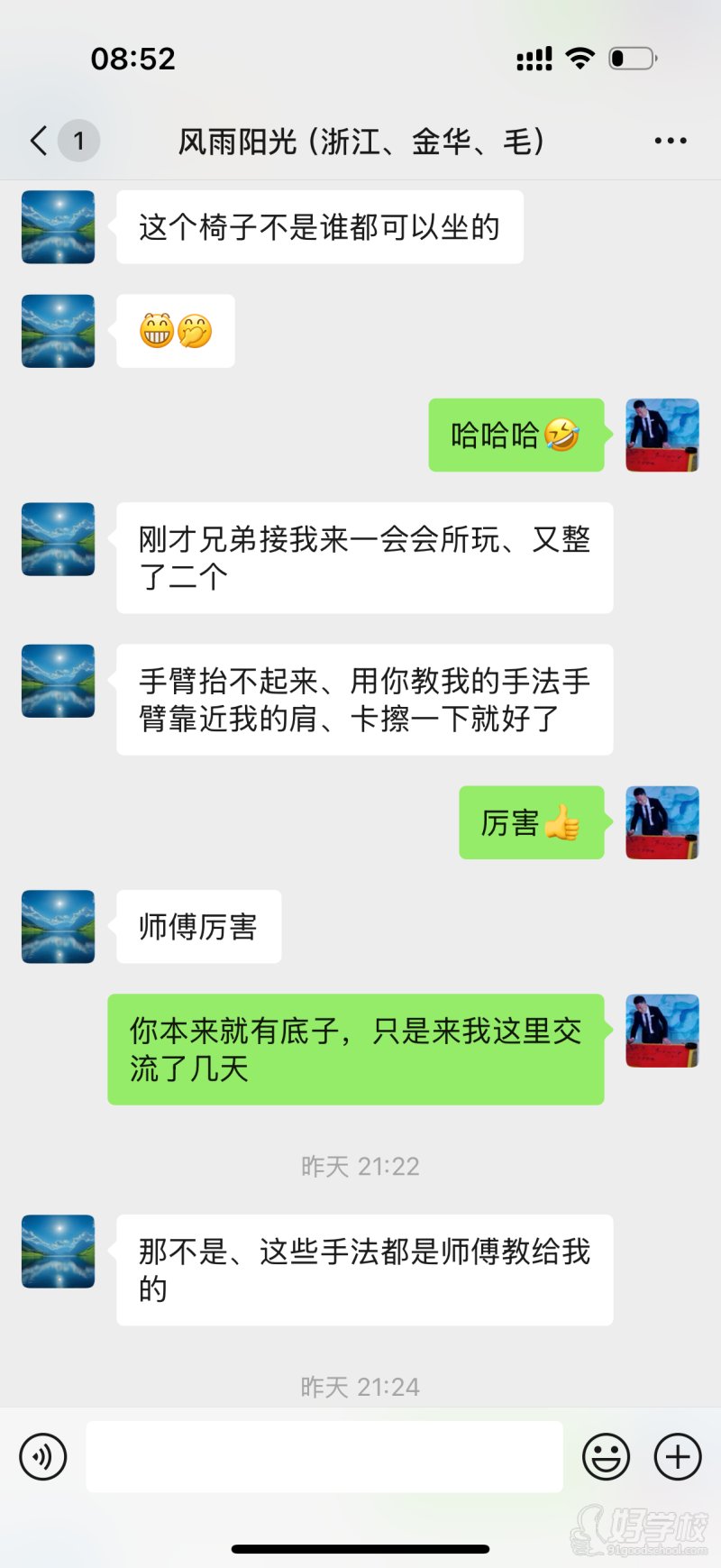Tap the 😁🤭 emoji sticker message bubble

tap(175, 331)
